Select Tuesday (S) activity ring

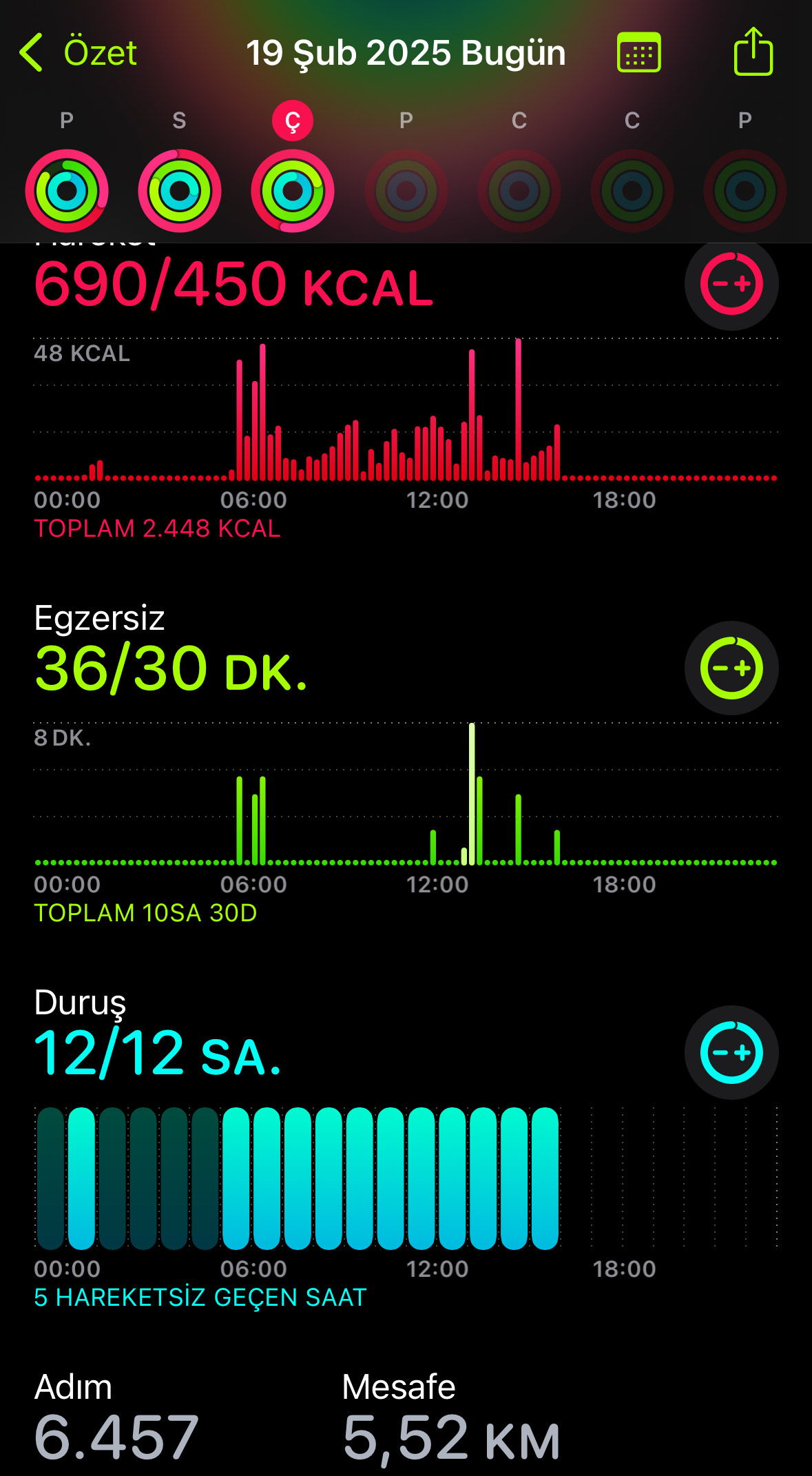pyautogui.click(x=180, y=191)
